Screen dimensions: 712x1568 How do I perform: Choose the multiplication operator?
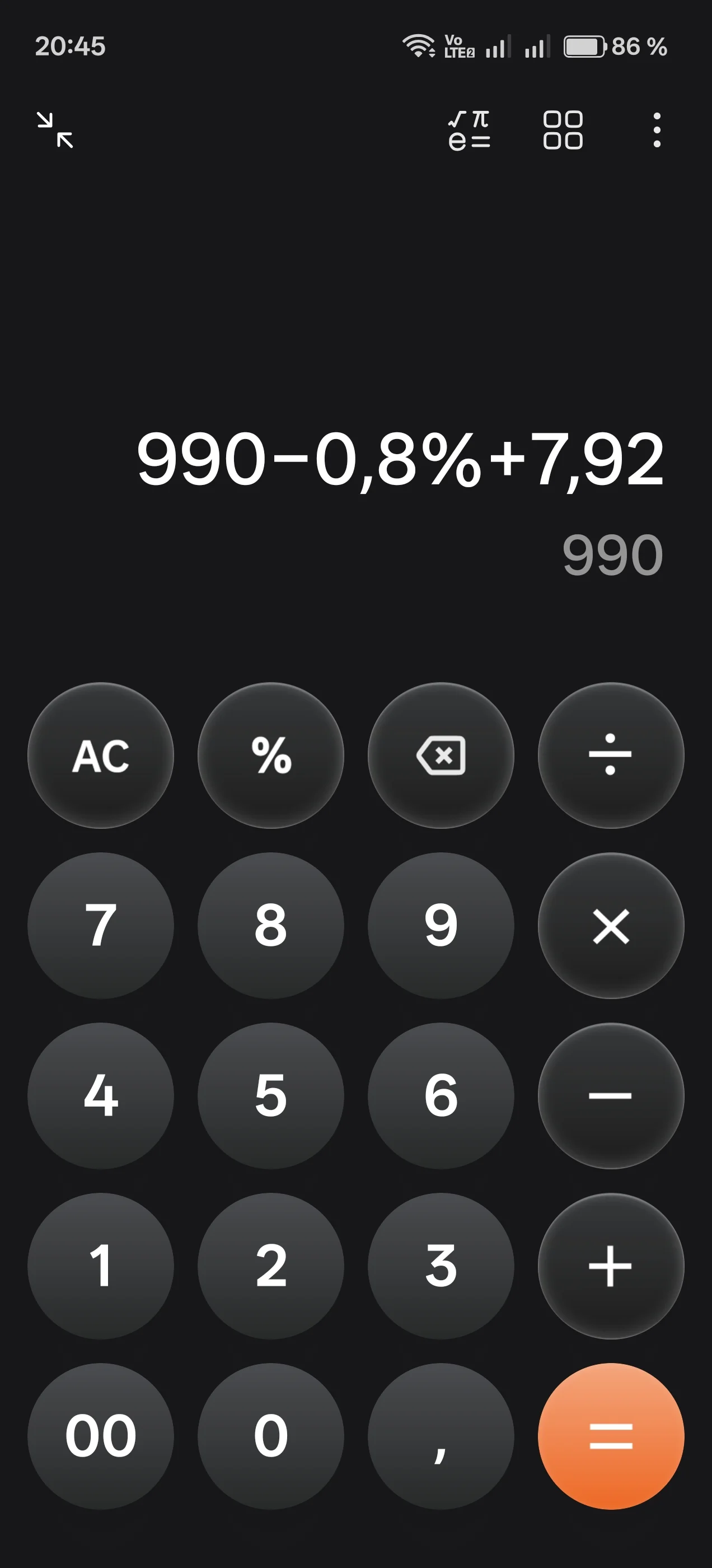[610, 926]
